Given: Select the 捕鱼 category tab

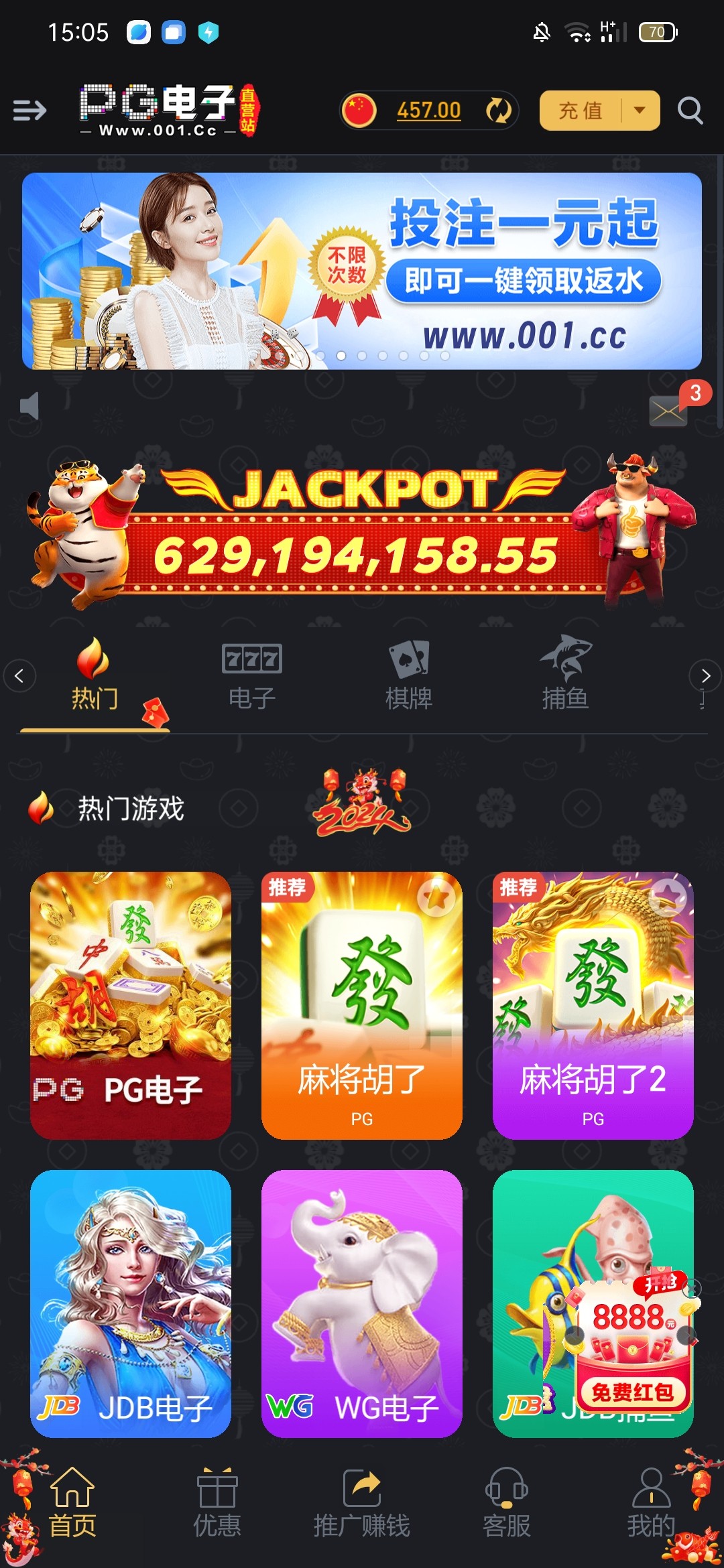Looking at the screenshot, I should (x=565, y=675).
